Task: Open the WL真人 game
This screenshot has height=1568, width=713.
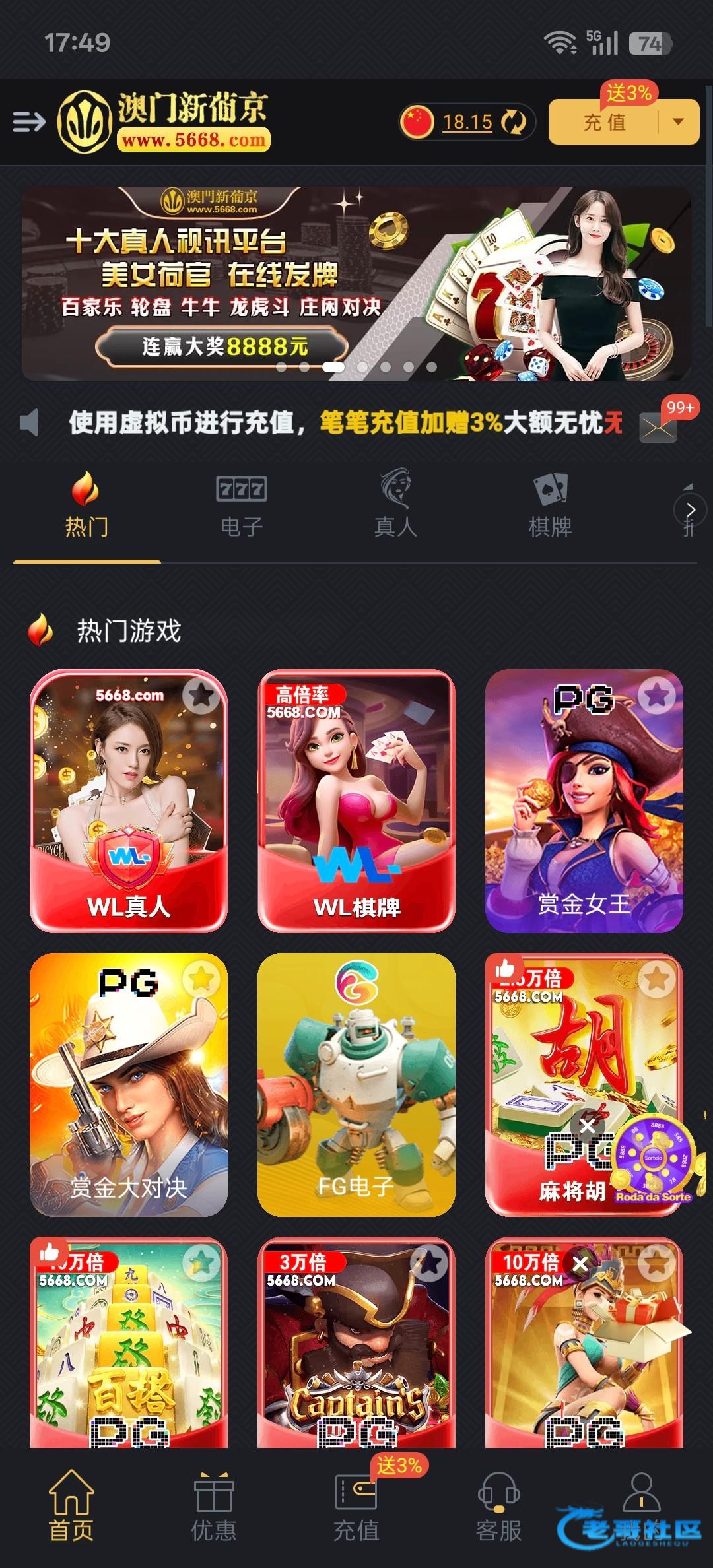Action: (x=129, y=802)
